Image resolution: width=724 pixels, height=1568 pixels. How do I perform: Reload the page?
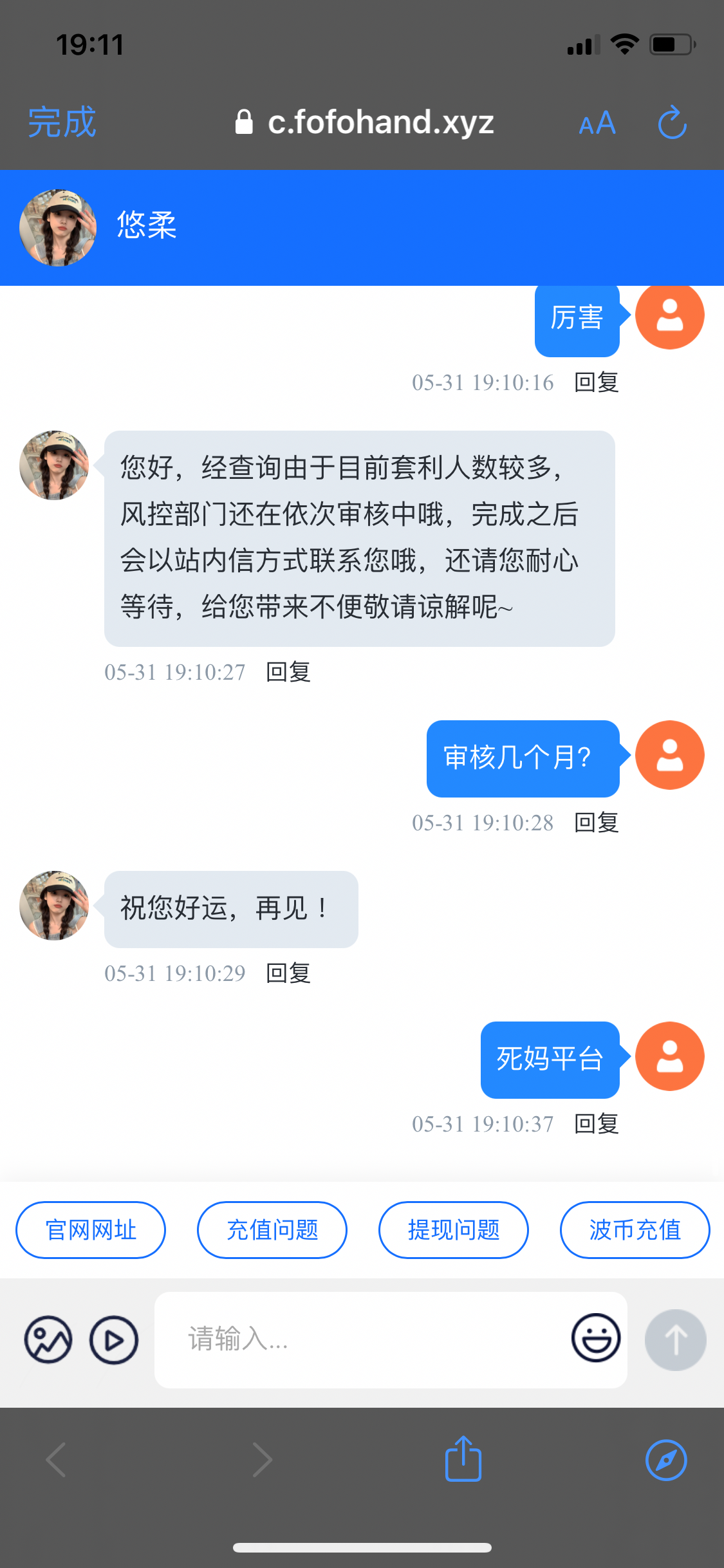coord(673,122)
